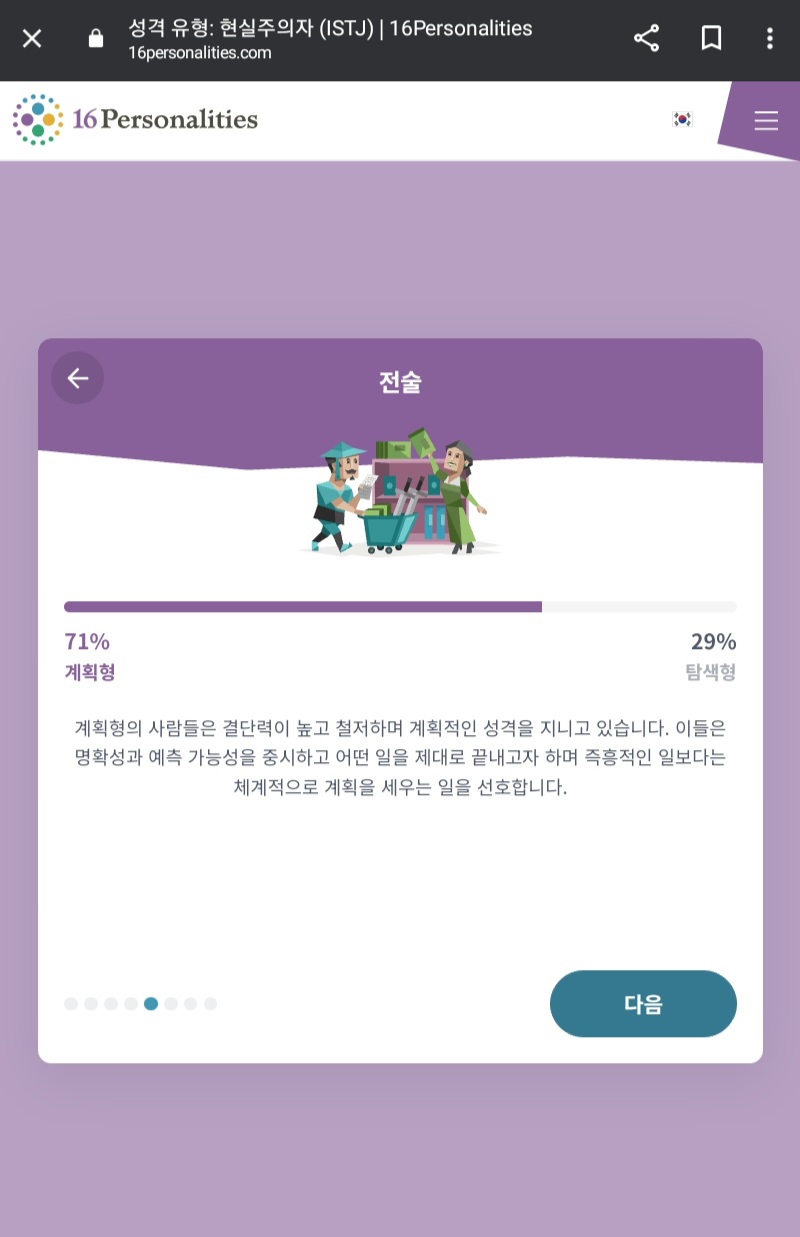The image size is (800, 1237).
Task: Select the last page indicator dot
Action: [x=210, y=1004]
